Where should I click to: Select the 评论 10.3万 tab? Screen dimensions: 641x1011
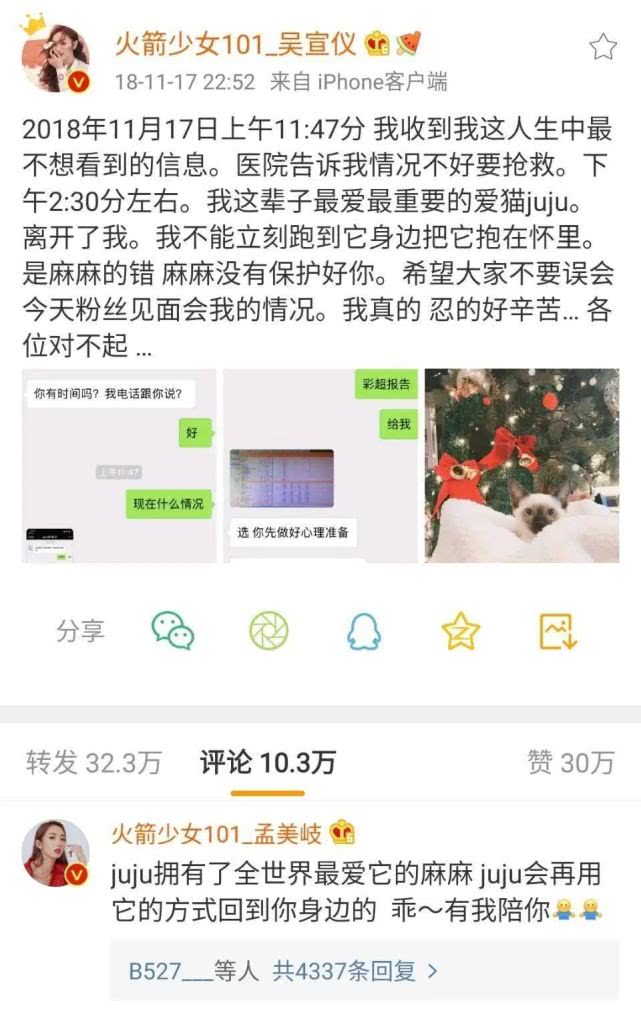click(267, 763)
